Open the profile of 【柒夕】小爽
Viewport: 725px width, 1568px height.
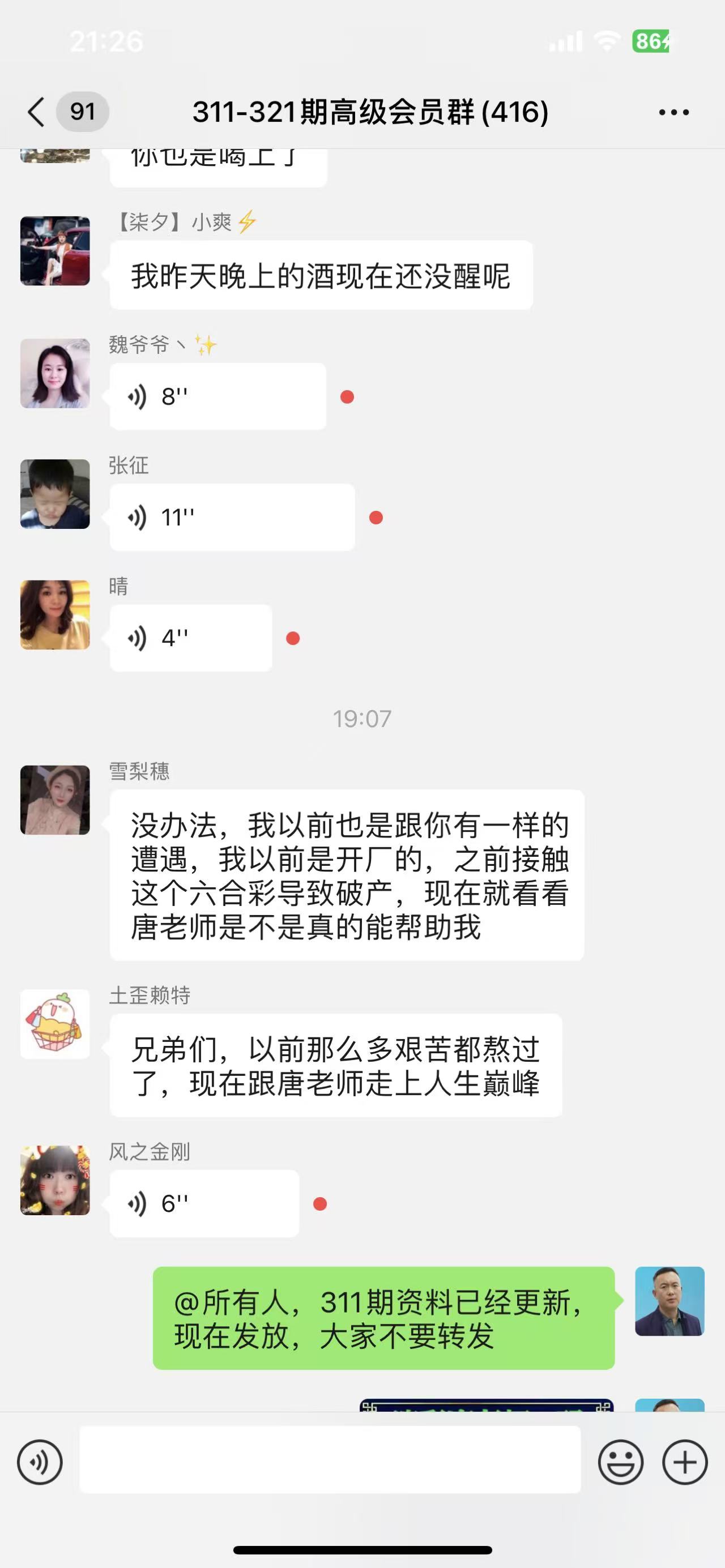point(56,251)
